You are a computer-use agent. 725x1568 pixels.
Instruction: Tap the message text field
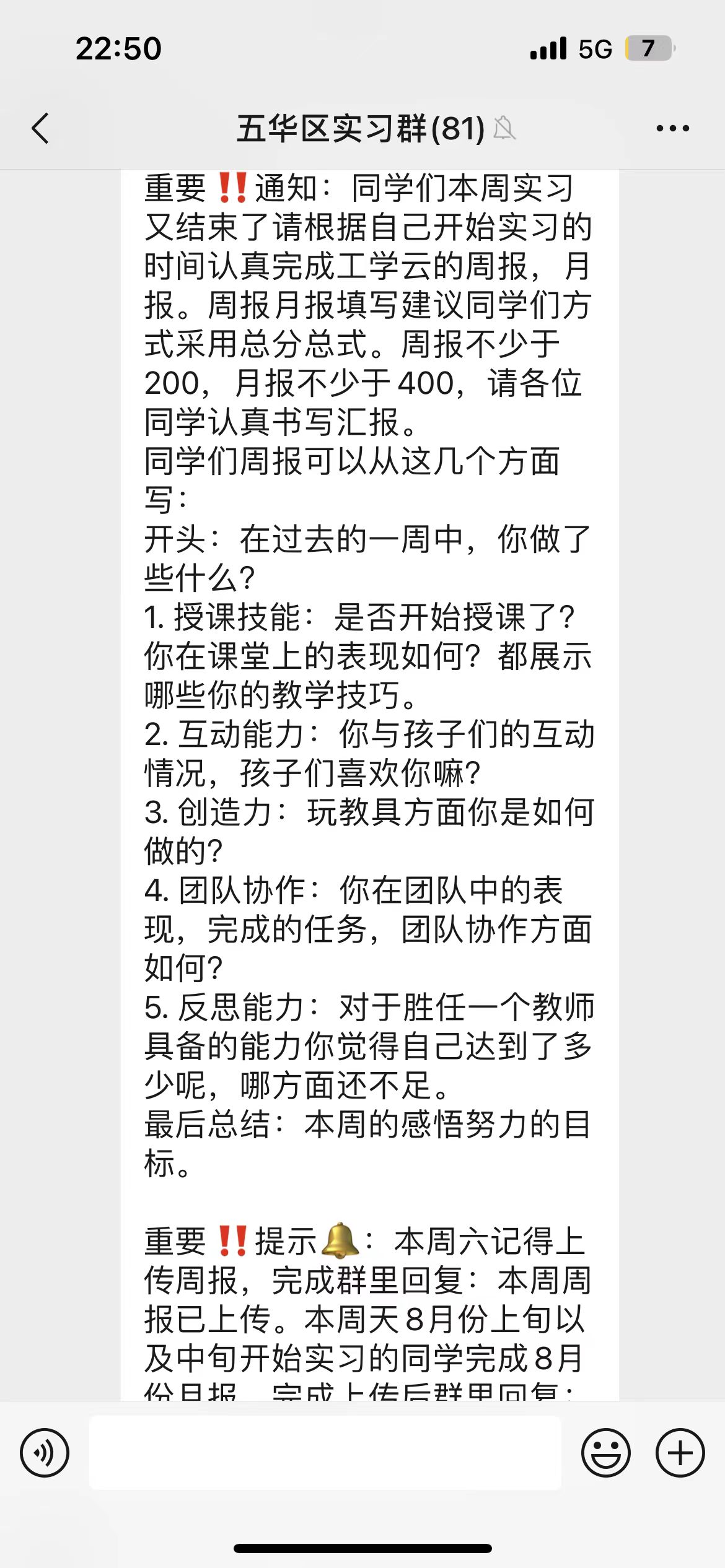[325, 1452]
